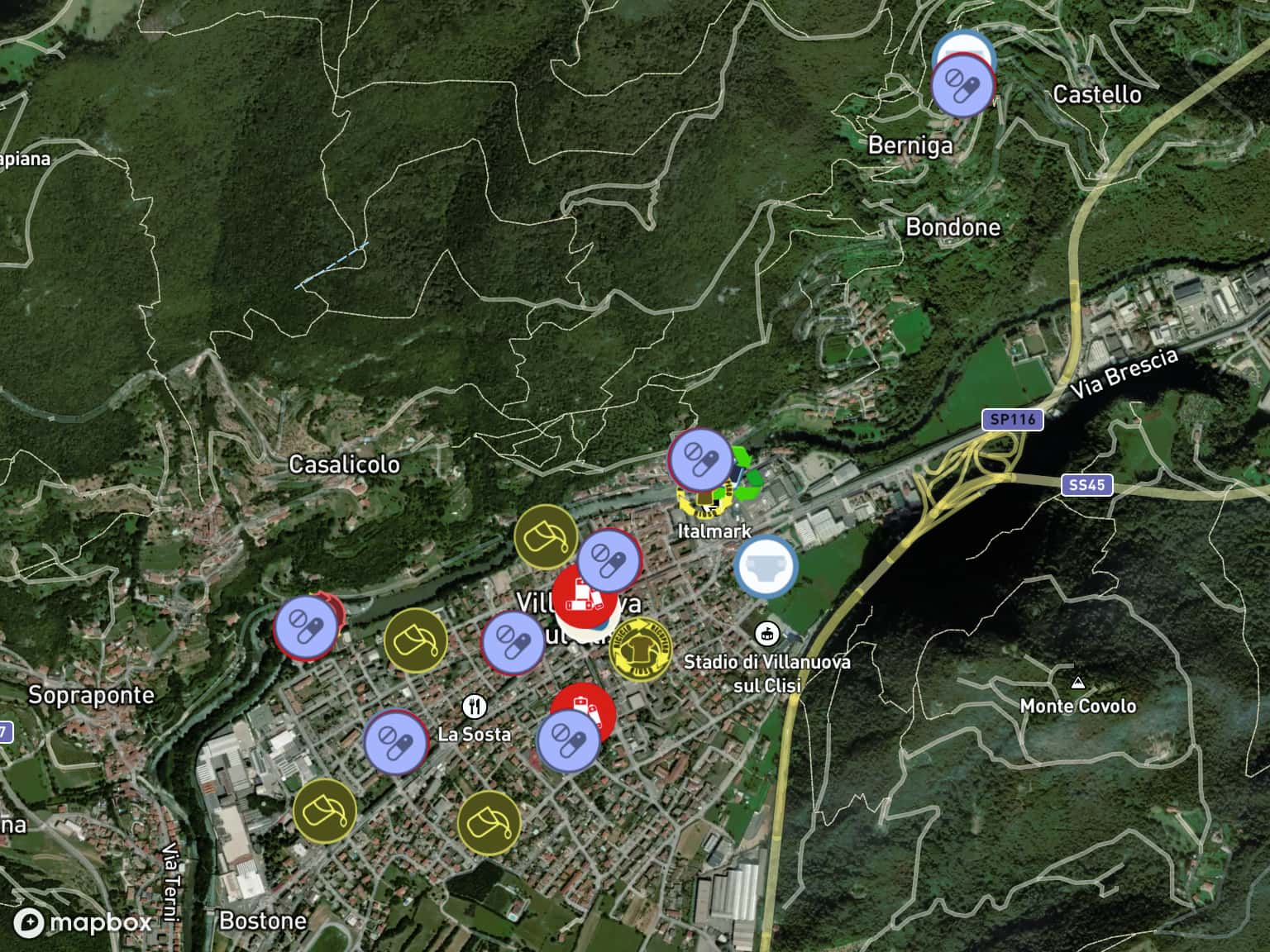Screen dimensions: 1270x952
Task: Select the olive oil marker nearest Bostone
Action: (325, 811)
